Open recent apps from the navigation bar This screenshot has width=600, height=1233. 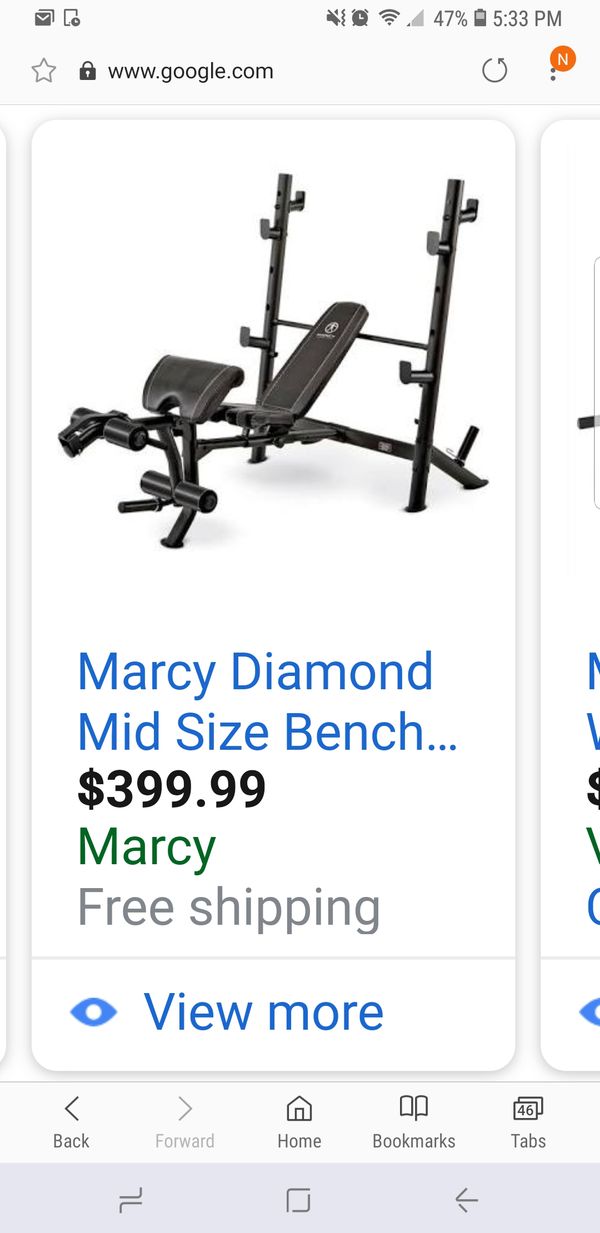click(131, 1200)
